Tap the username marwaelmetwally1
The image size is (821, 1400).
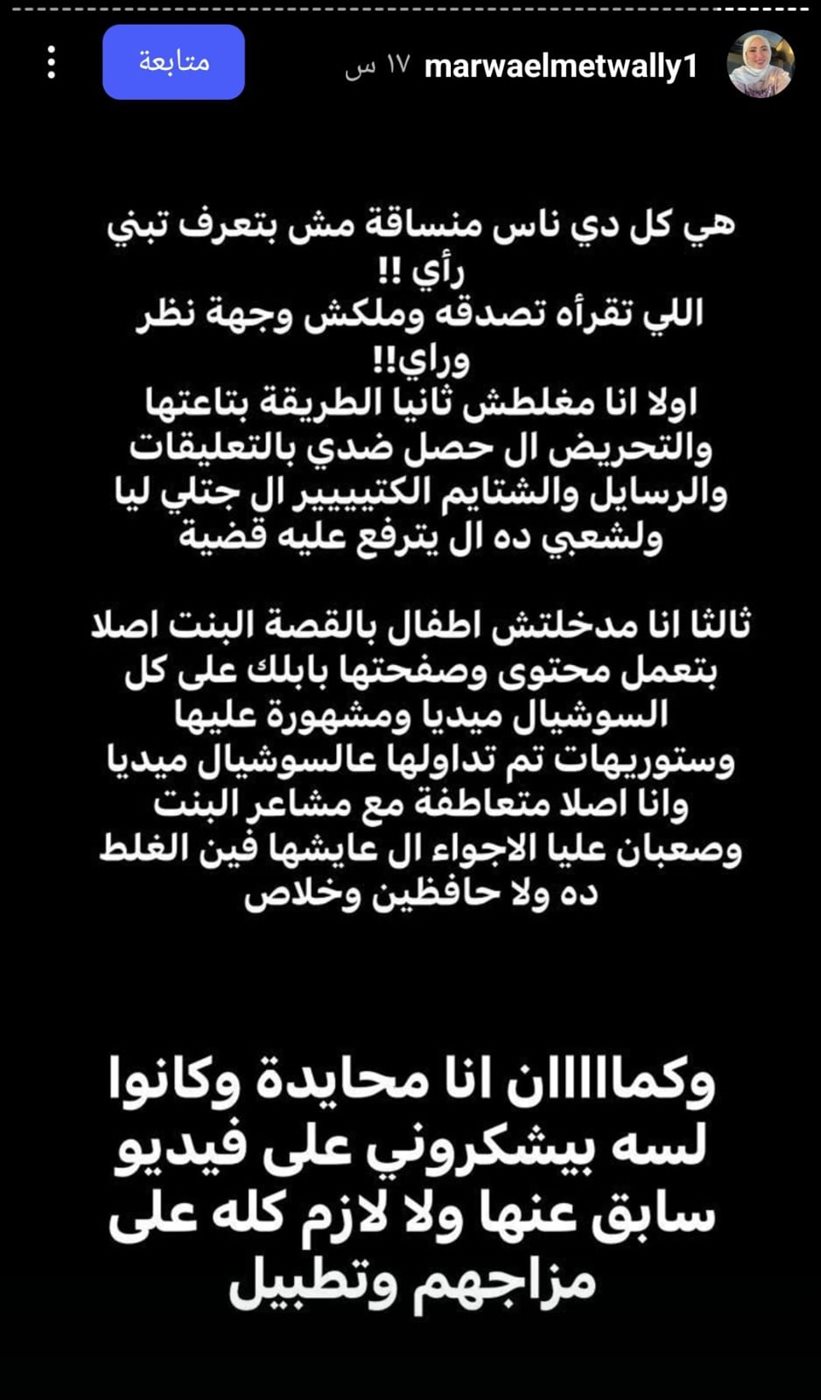560,67
